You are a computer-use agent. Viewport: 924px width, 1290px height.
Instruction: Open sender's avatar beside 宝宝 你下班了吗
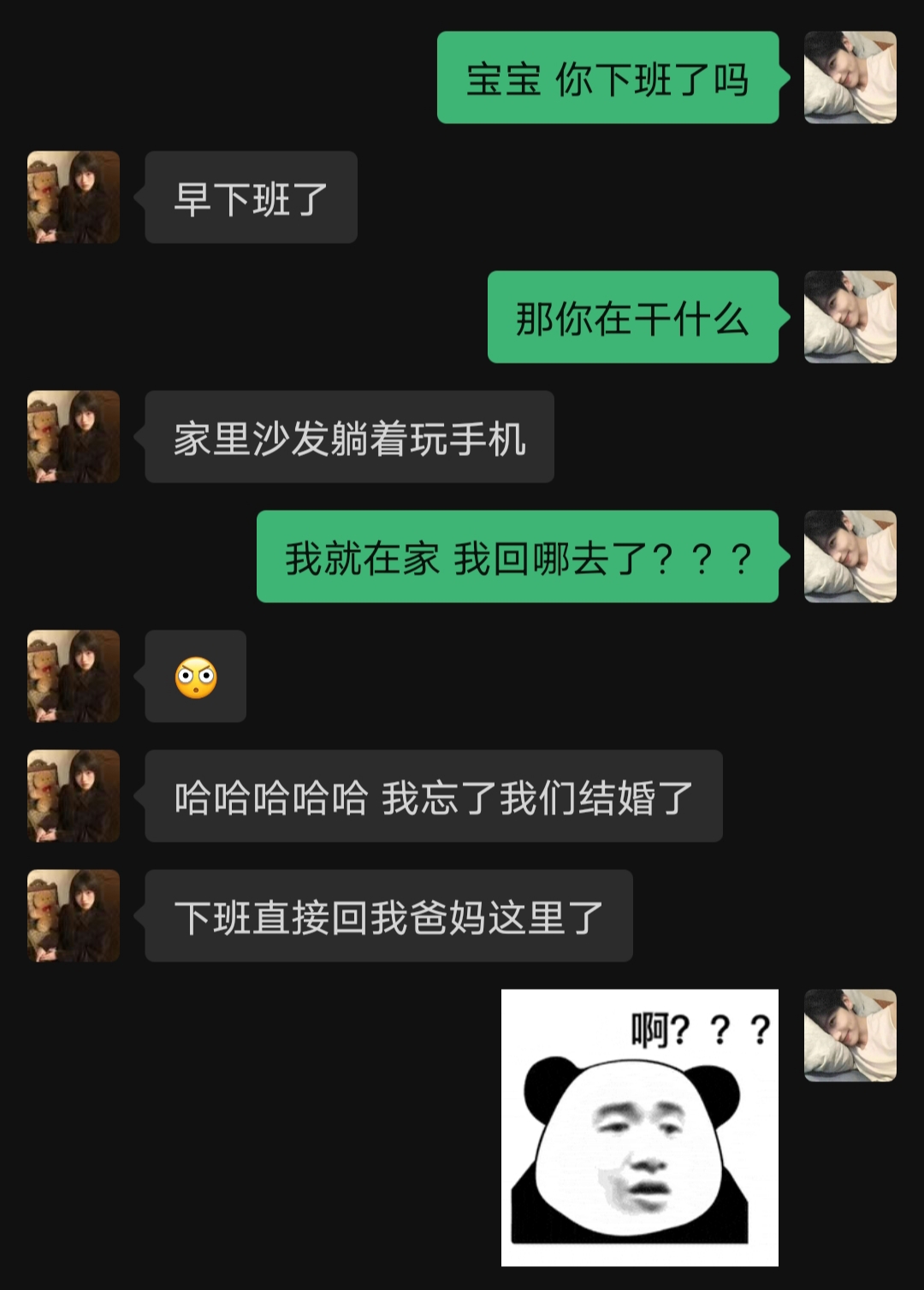pyautogui.click(x=850, y=78)
